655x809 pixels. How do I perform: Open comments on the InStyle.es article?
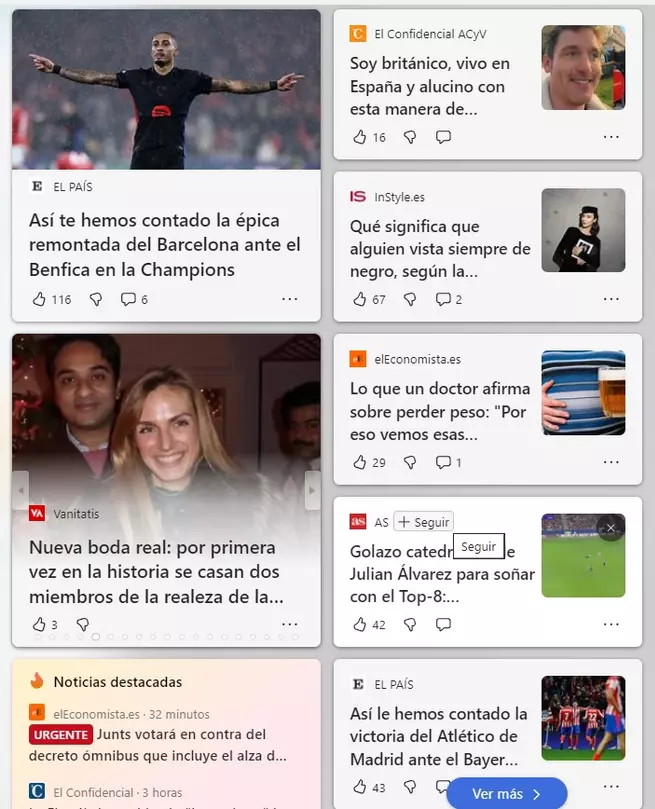pos(443,299)
